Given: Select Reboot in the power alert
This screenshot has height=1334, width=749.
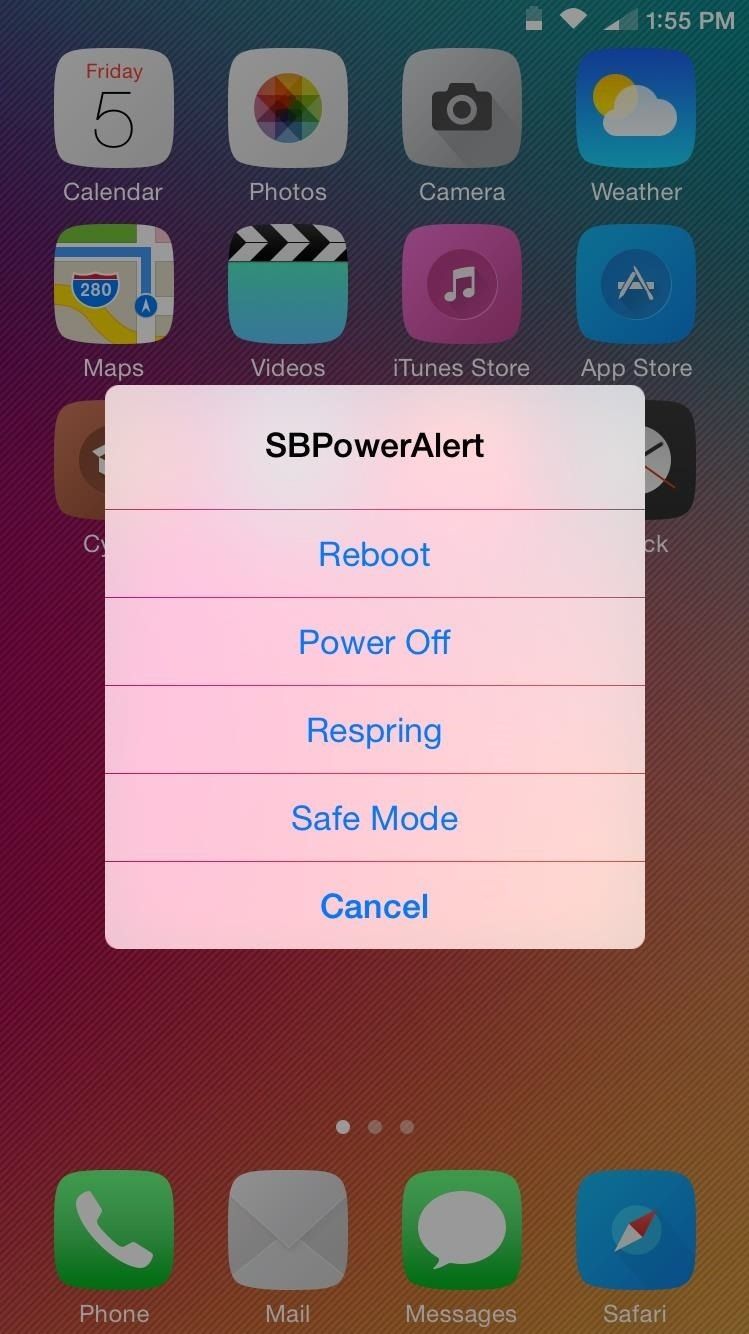Looking at the screenshot, I should click(x=374, y=554).
